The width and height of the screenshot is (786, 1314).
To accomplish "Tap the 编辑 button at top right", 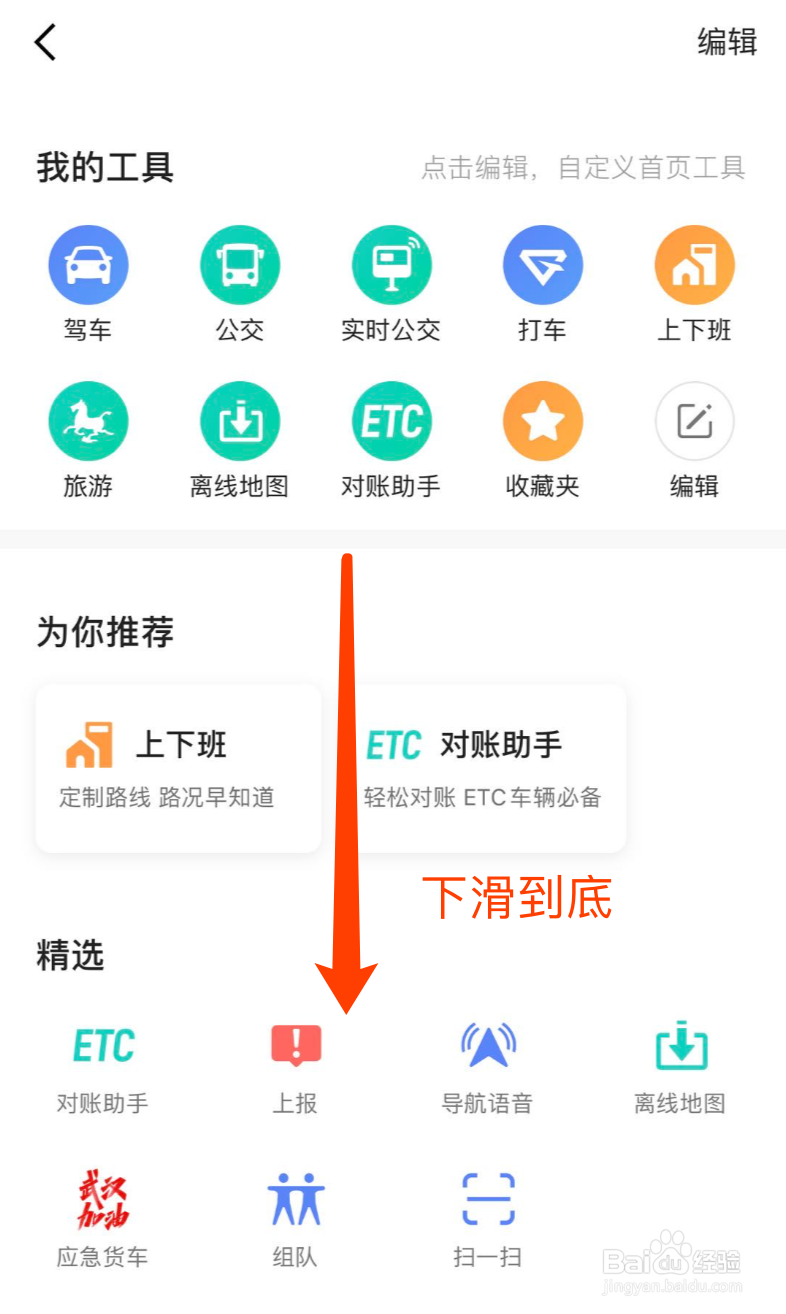I will tap(727, 42).
